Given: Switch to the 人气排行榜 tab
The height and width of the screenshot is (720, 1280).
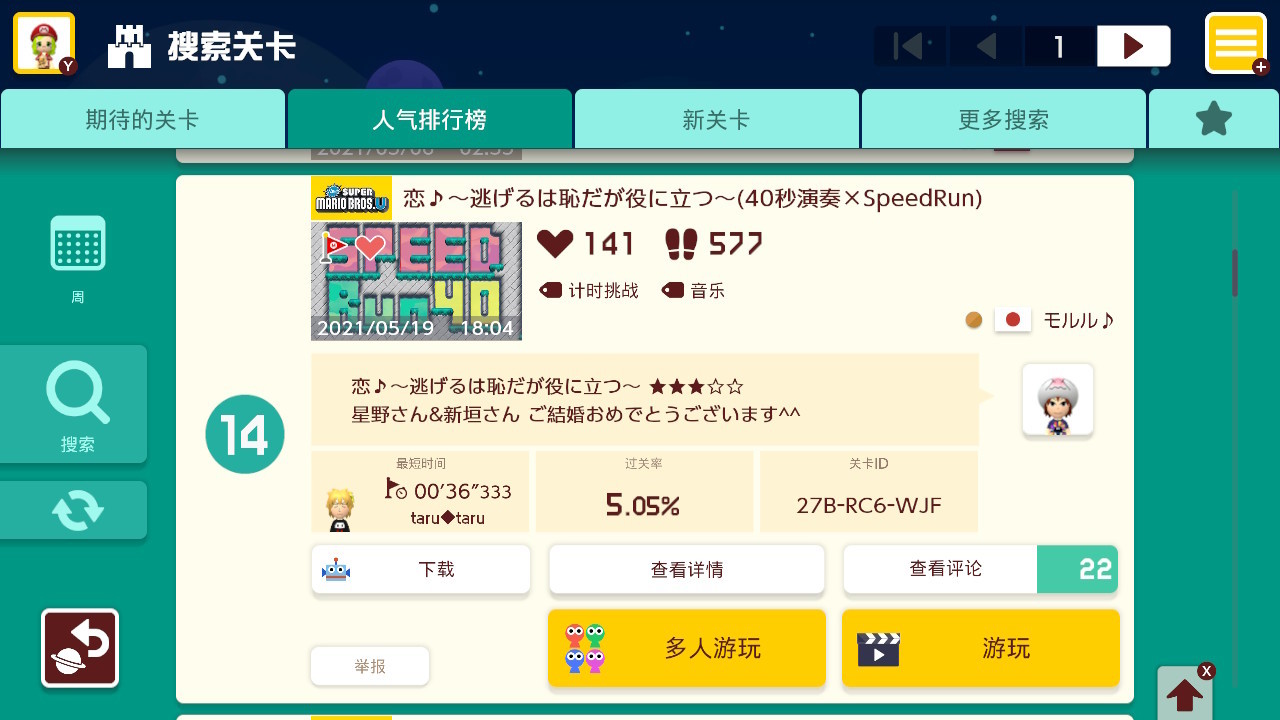Looking at the screenshot, I should click(429, 120).
